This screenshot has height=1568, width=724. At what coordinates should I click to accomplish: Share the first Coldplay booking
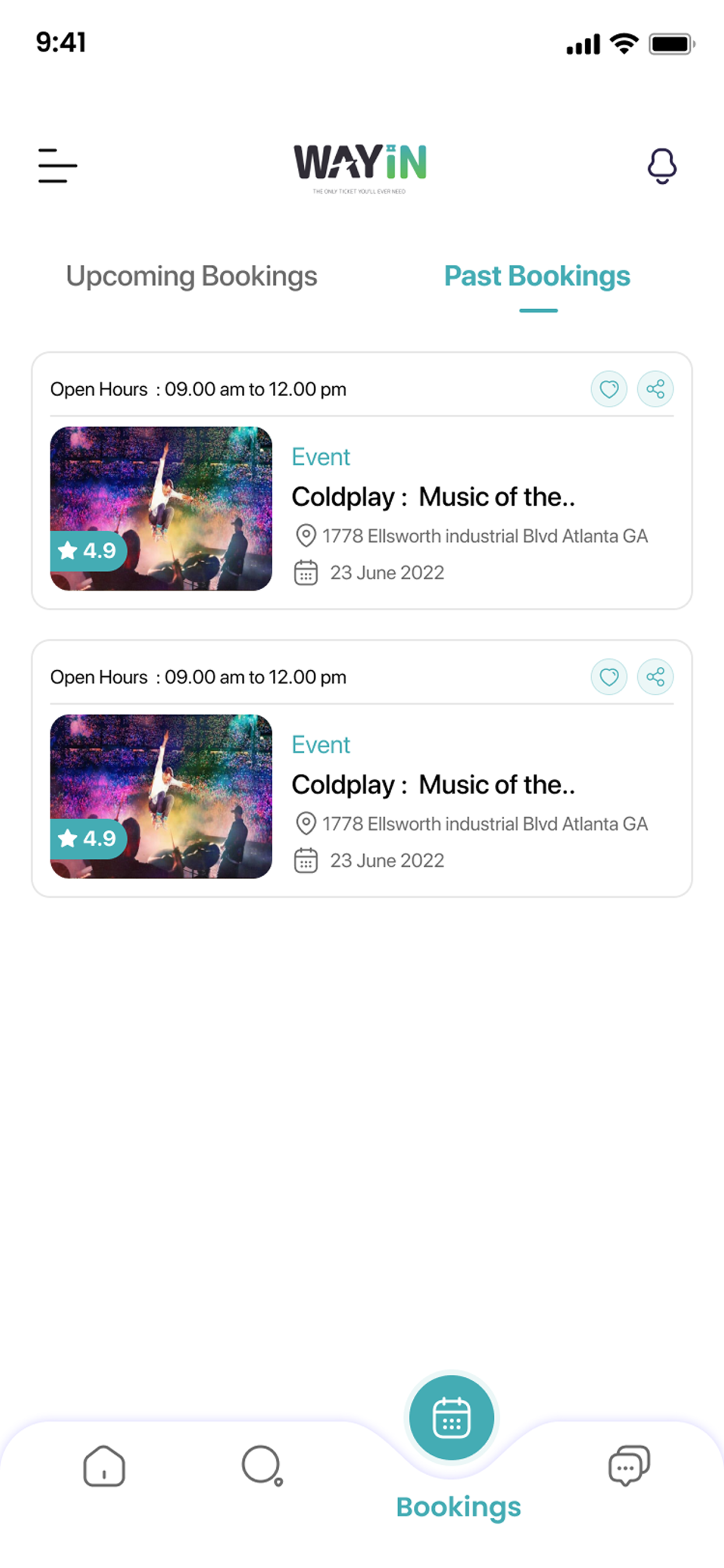[x=656, y=389]
